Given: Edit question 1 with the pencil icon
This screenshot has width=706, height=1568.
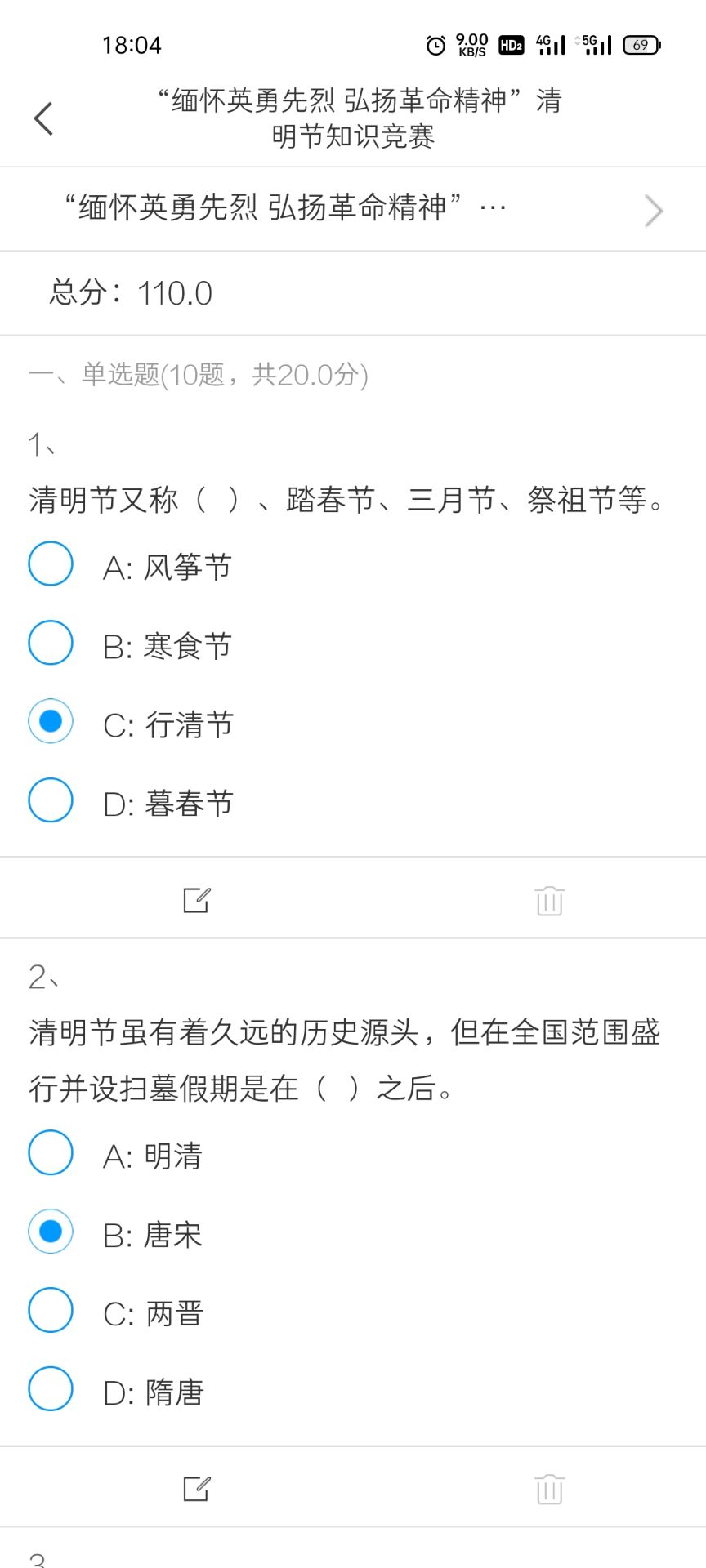Looking at the screenshot, I should 197,900.
